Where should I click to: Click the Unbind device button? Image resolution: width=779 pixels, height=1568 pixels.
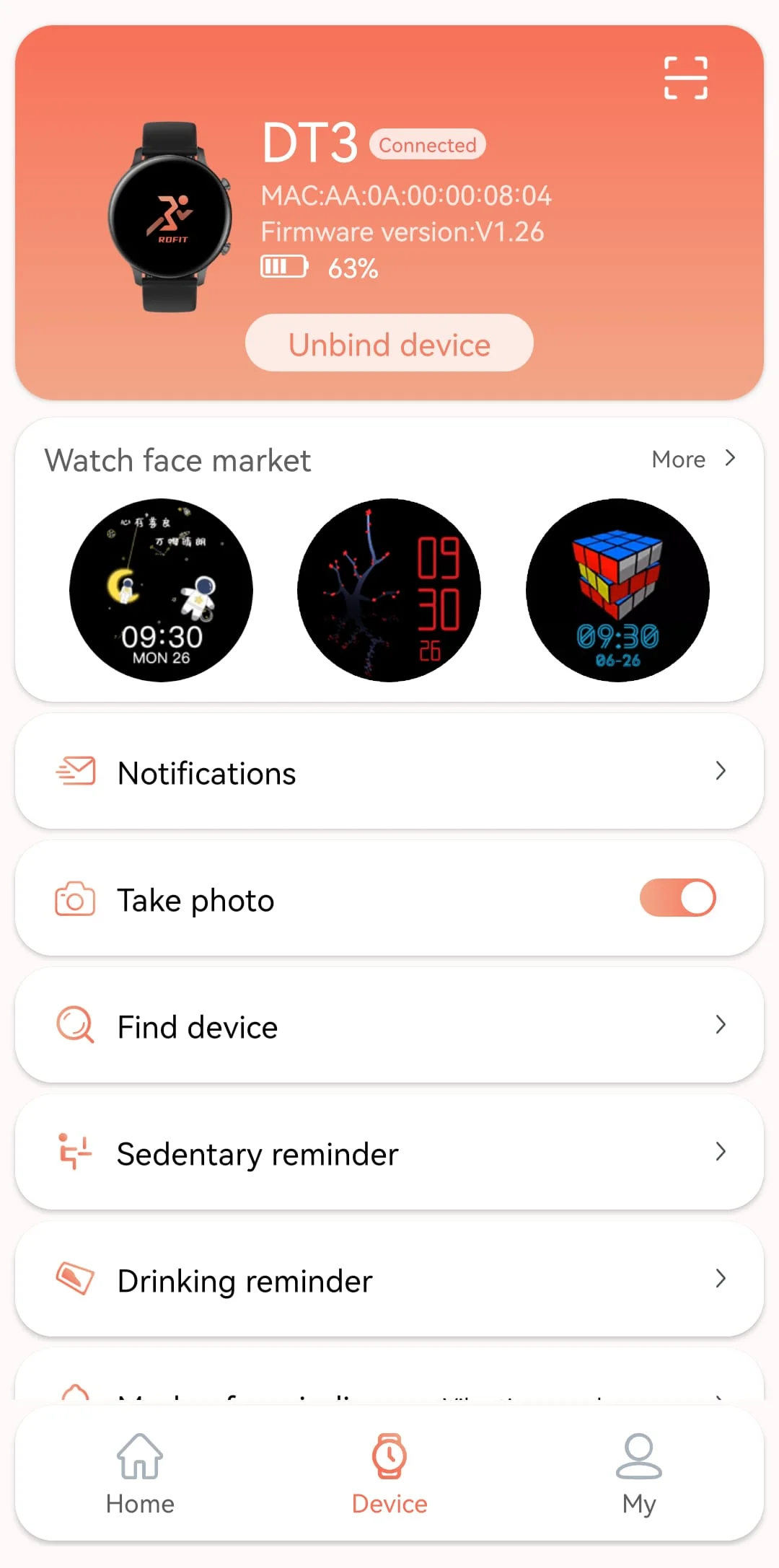(389, 344)
